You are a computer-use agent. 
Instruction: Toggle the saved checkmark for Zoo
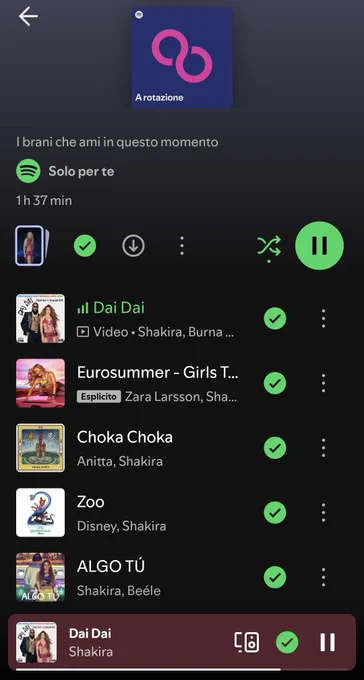[275, 513]
